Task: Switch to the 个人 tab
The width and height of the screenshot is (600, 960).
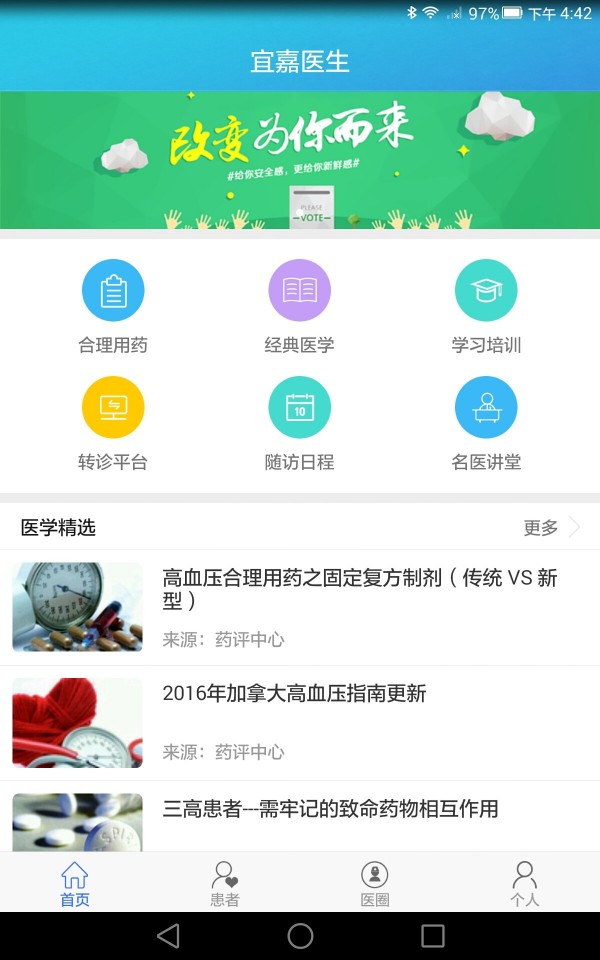Action: [x=525, y=883]
